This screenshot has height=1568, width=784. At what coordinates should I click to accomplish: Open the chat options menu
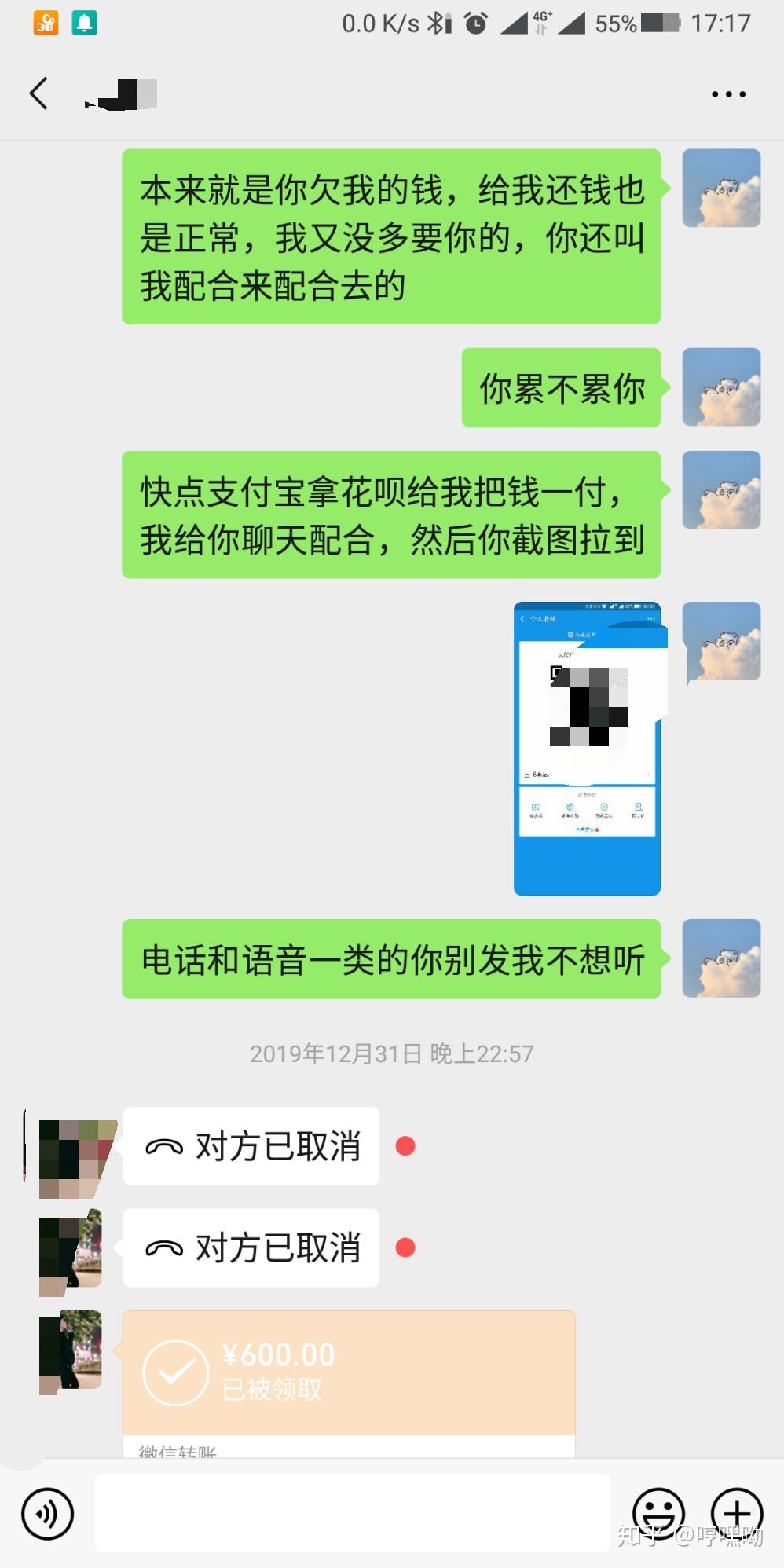pyautogui.click(x=728, y=94)
